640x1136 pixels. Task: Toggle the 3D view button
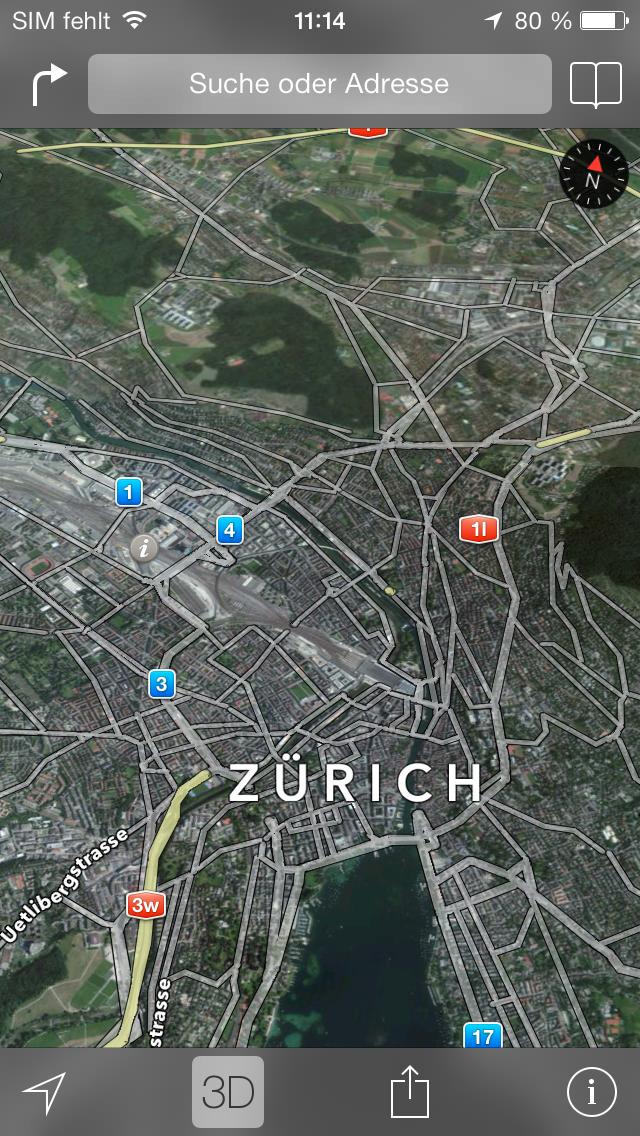[x=228, y=1092]
